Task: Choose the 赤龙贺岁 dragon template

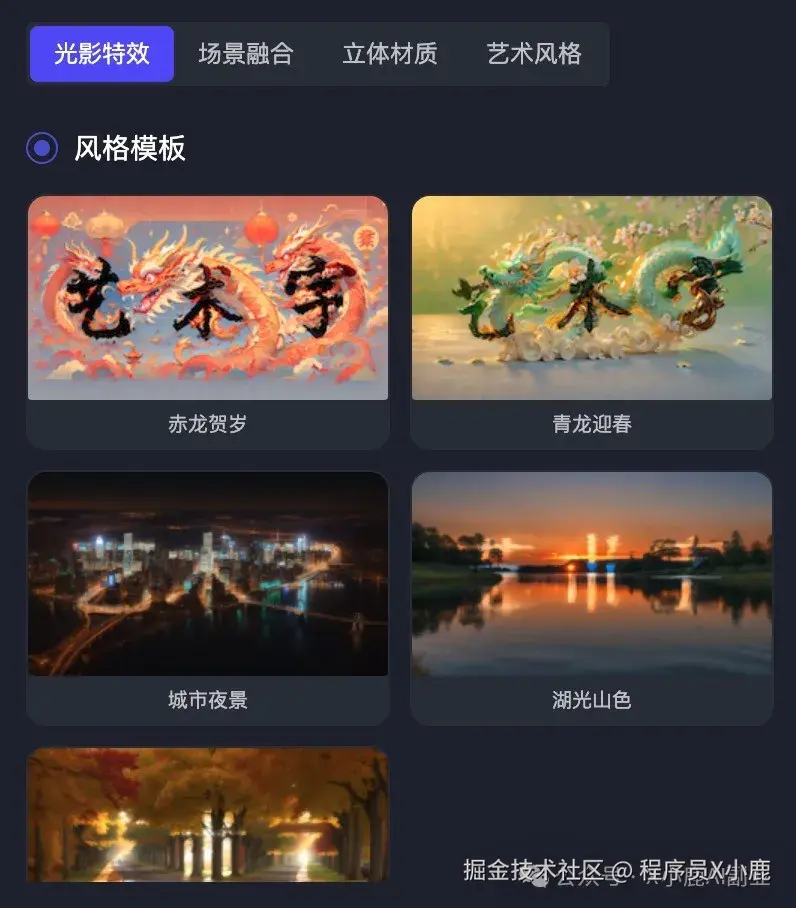Action: (x=208, y=295)
